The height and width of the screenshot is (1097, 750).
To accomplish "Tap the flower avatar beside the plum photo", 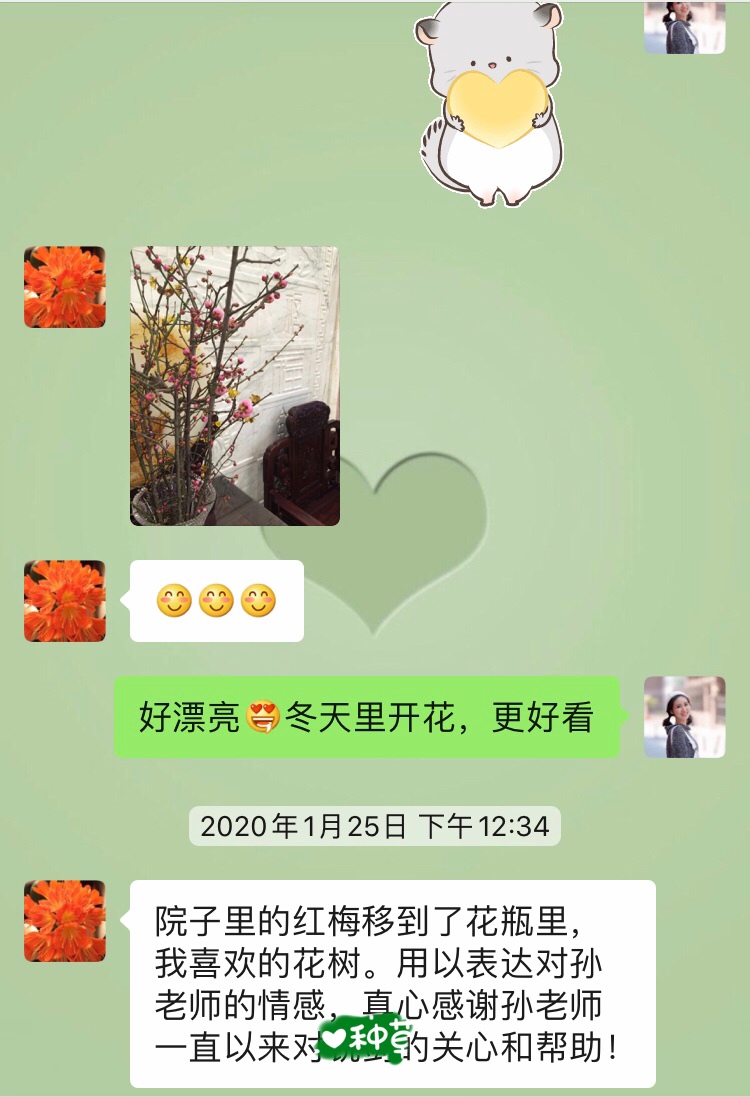I will click(x=65, y=287).
